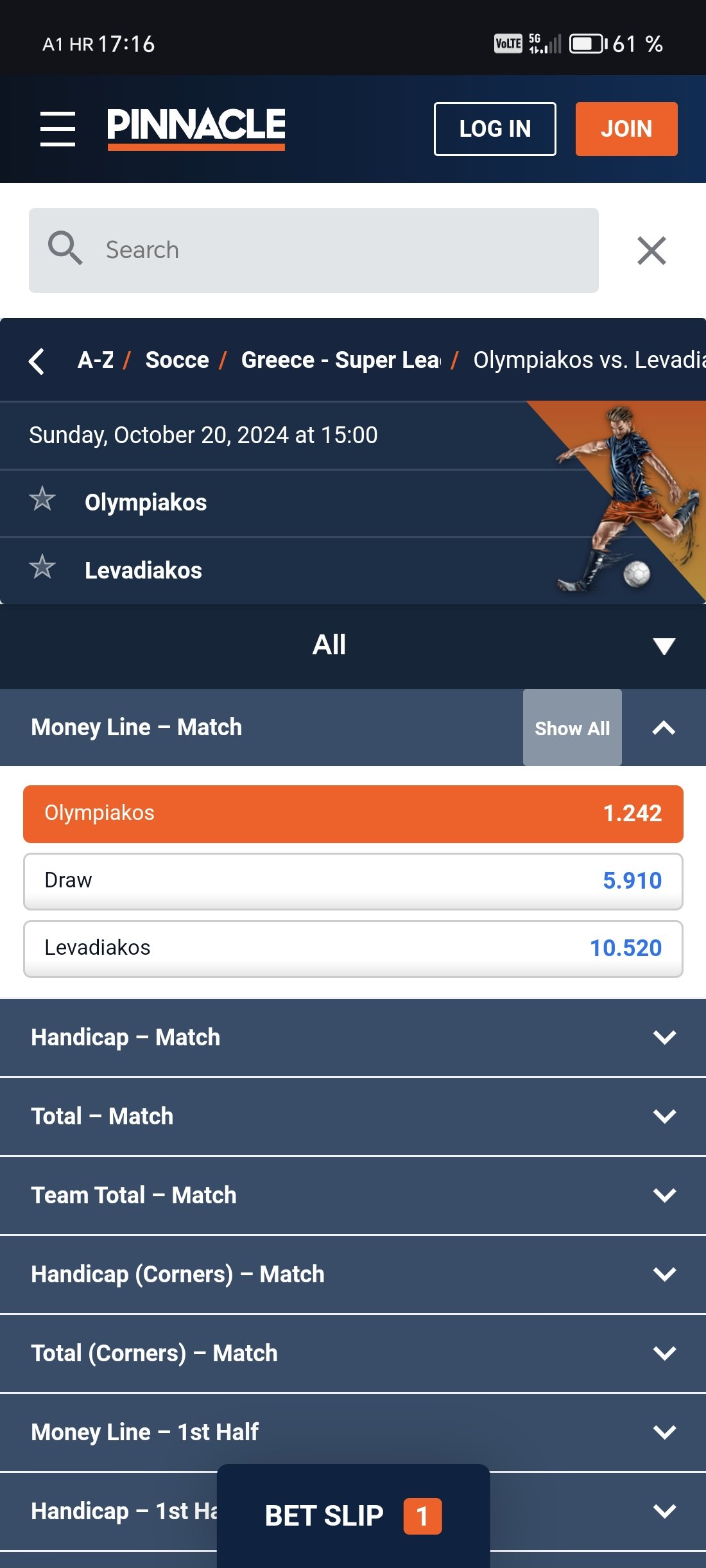Favorite Levadiakos with the star
Screen dimensions: 706x1568
[x=42, y=568]
